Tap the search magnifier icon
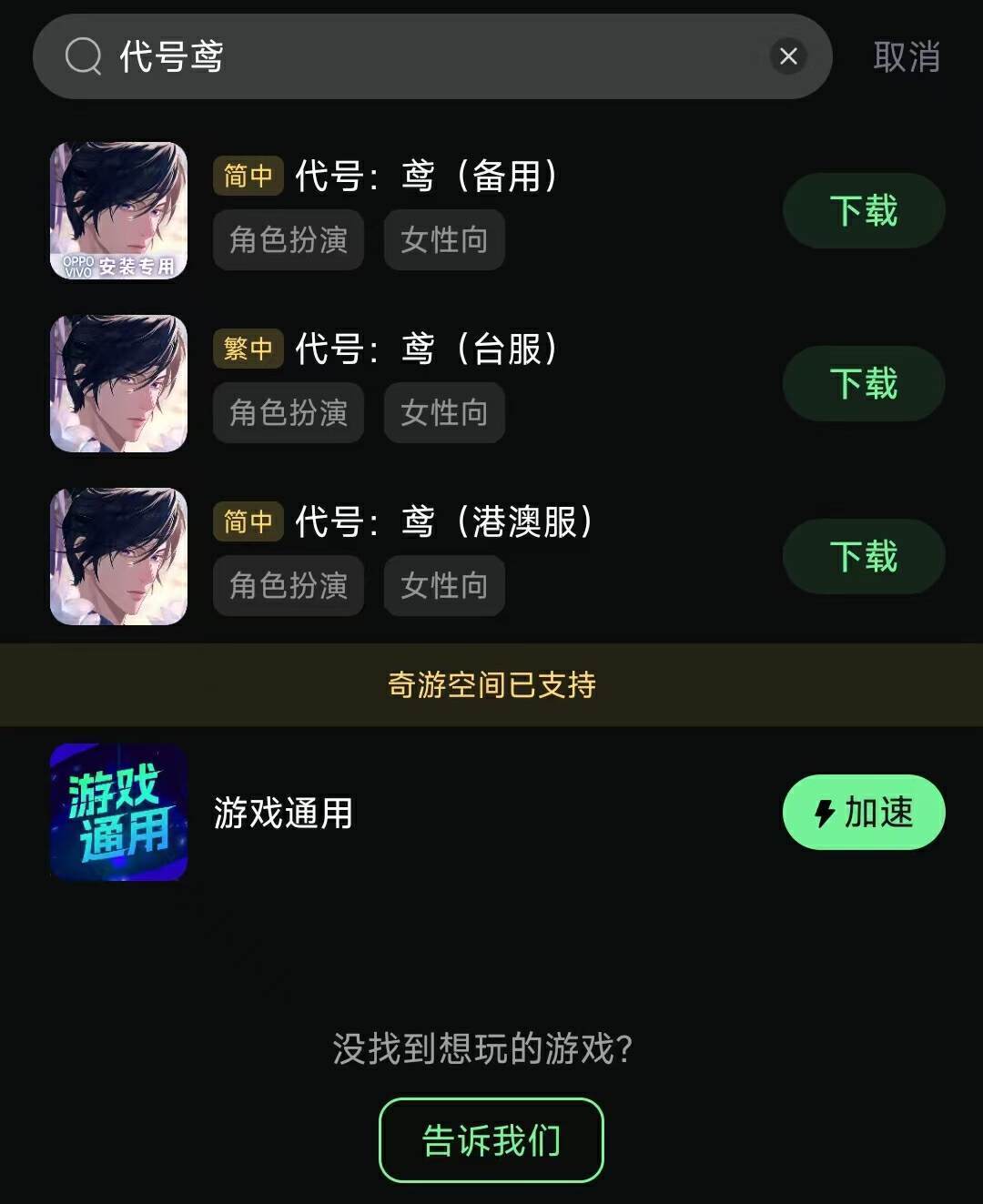The image size is (983, 1204). click(x=82, y=56)
